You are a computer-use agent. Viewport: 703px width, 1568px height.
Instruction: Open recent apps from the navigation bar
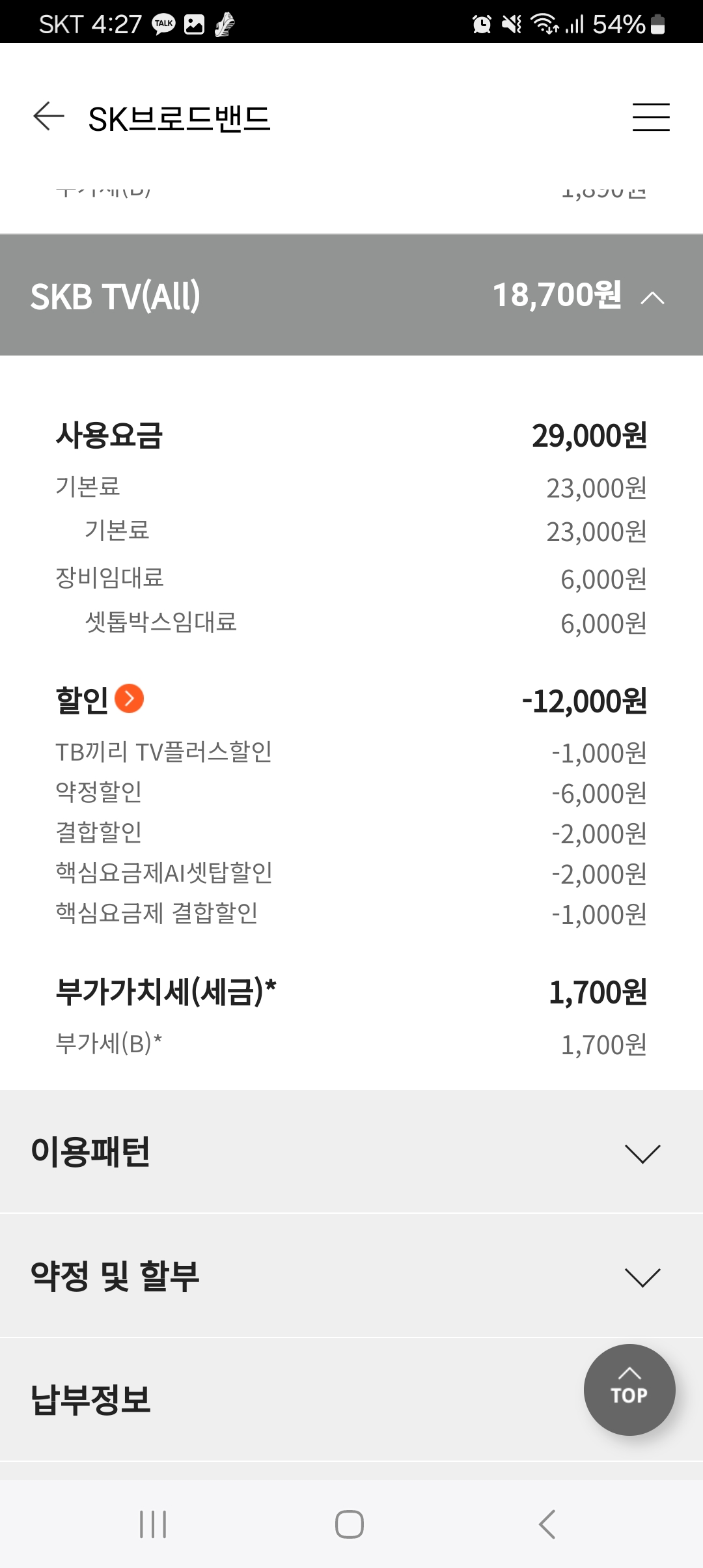click(x=154, y=1524)
